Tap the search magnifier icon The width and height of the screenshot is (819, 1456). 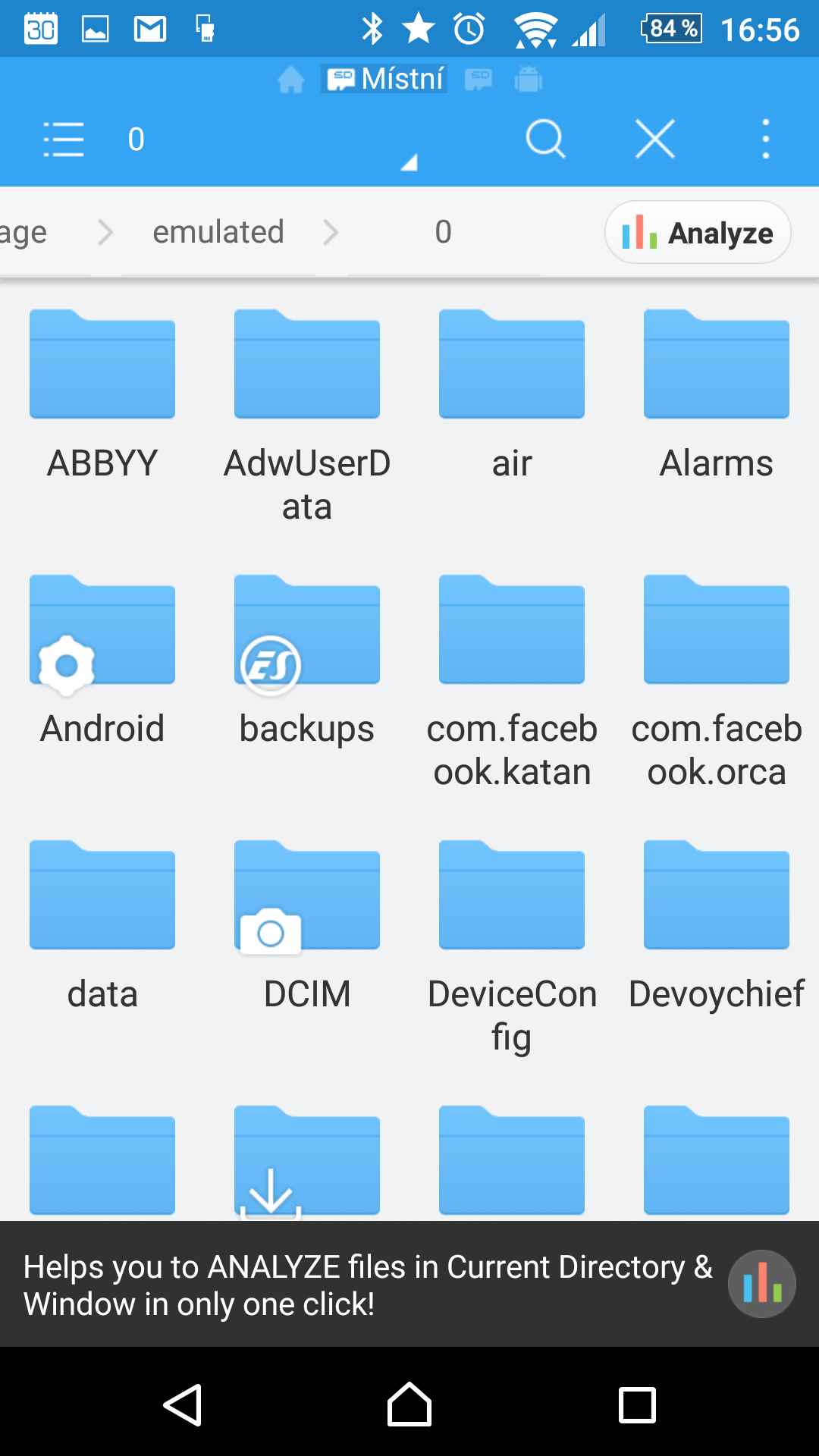pyautogui.click(x=545, y=139)
